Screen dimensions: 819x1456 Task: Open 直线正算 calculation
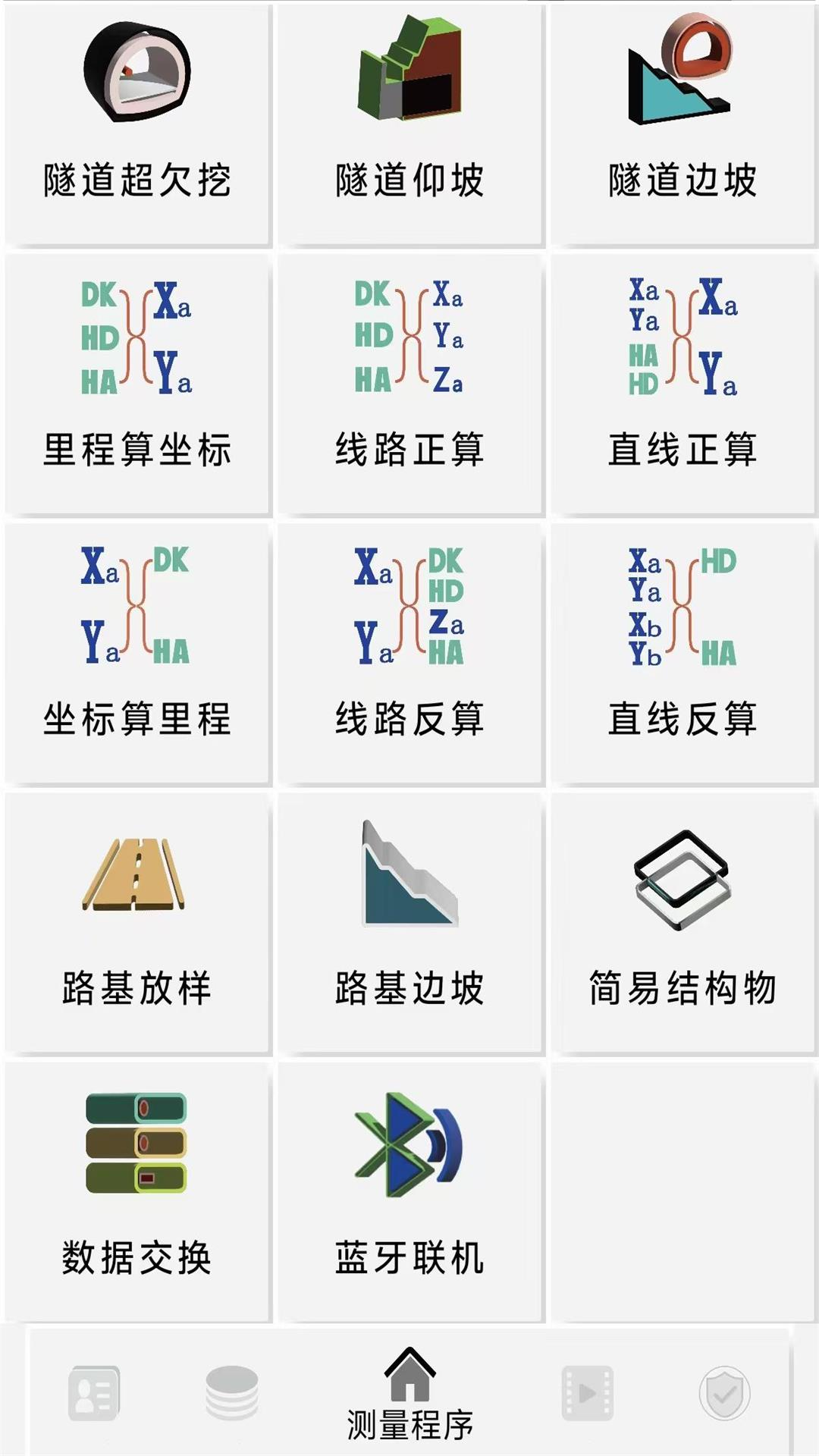(x=682, y=387)
